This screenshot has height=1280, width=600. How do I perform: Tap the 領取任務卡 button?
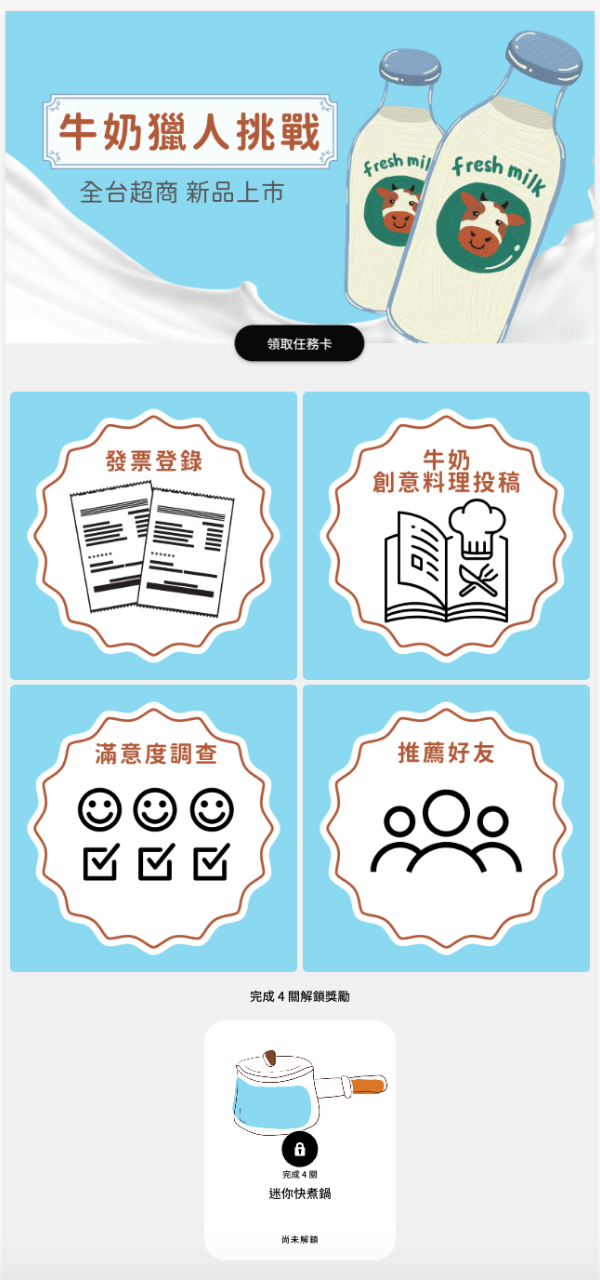299,344
